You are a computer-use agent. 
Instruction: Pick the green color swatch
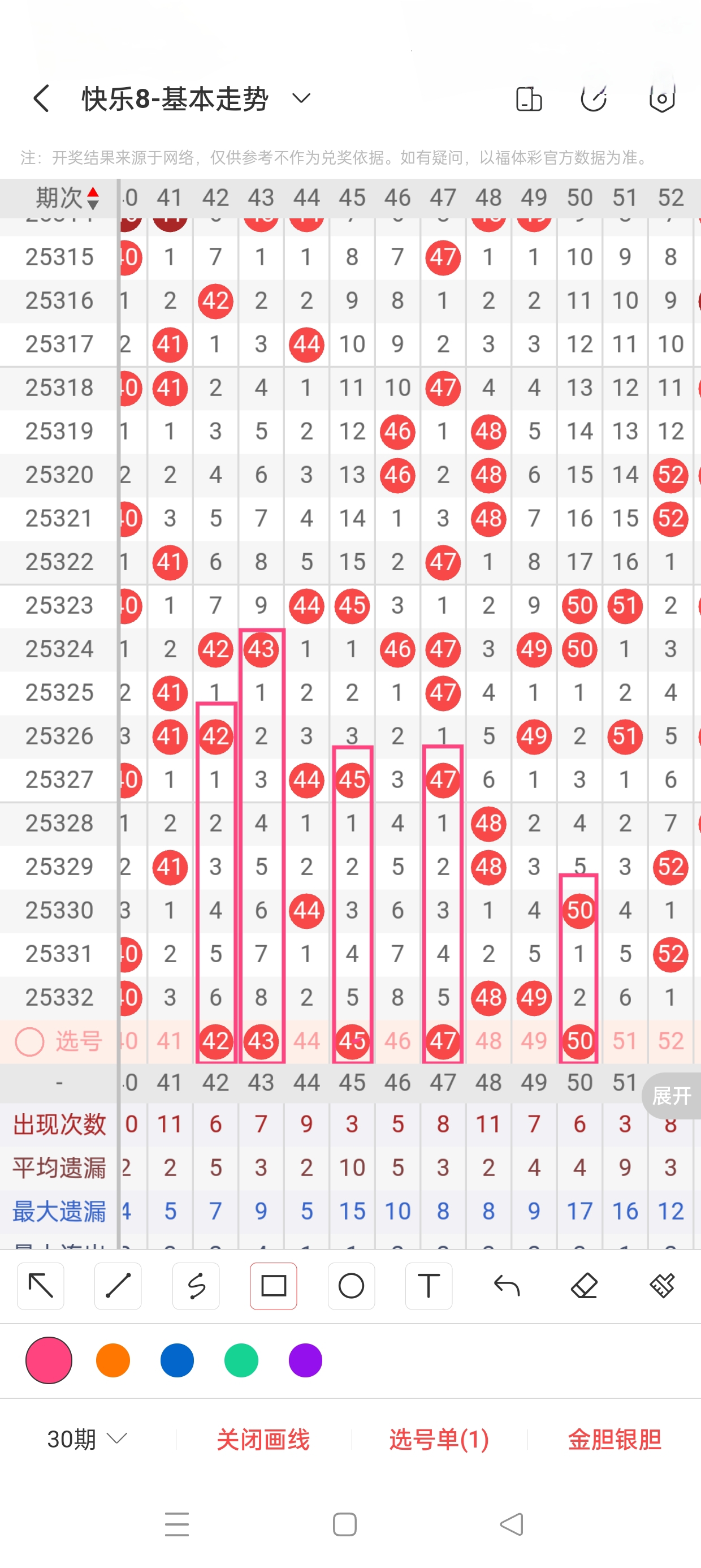point(241,1360)
